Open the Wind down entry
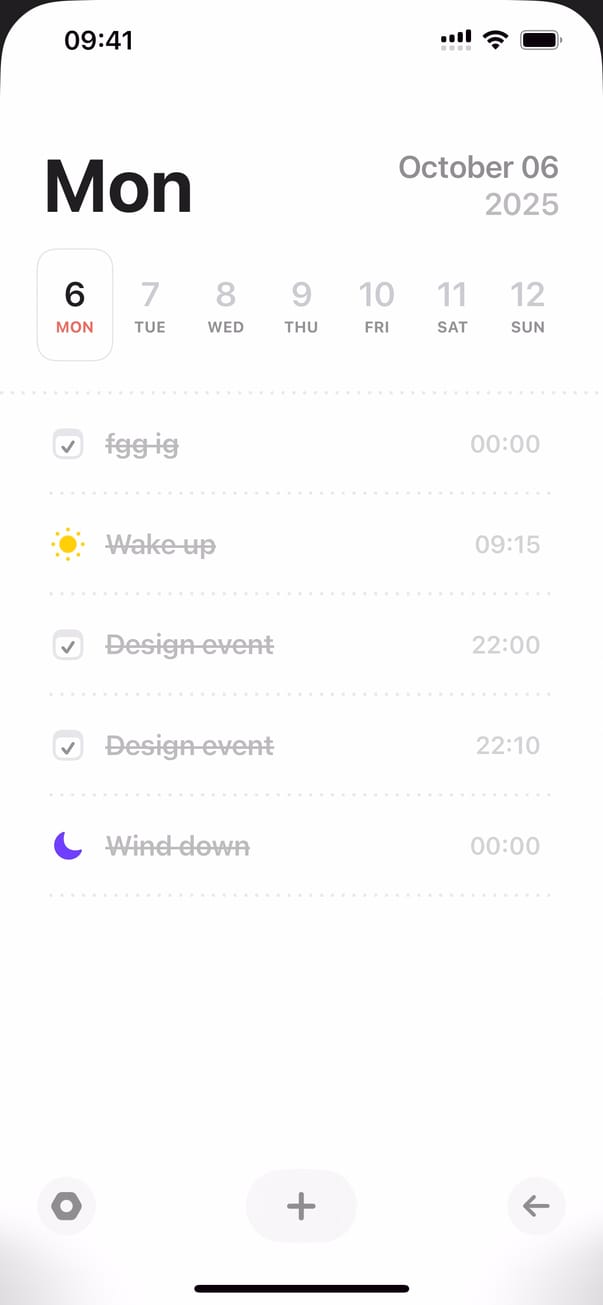This screenshot has height=1305, width=603. pyautogui.click(x=178, y=847)
